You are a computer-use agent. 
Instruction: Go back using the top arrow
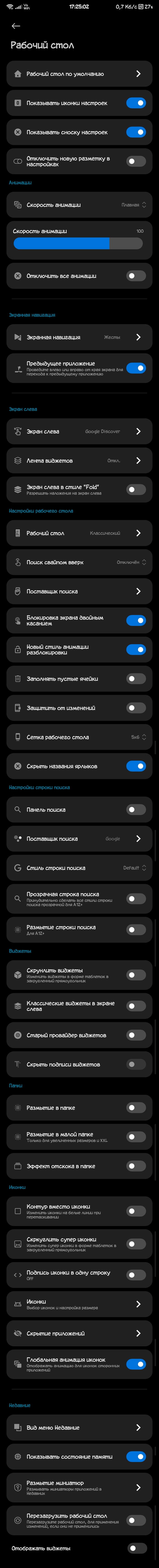tap(16, 26)
